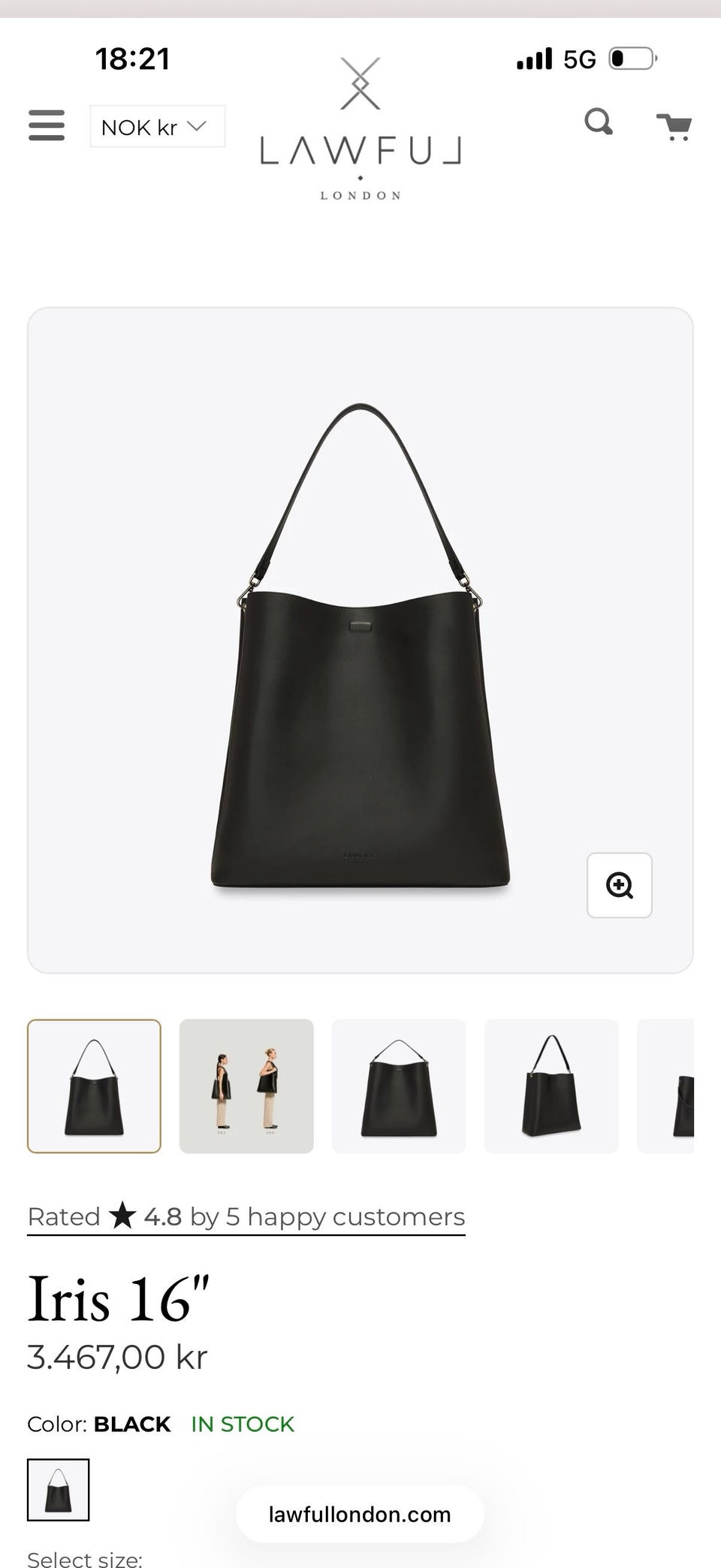Choose the black color swatch

coord(58,1489)
